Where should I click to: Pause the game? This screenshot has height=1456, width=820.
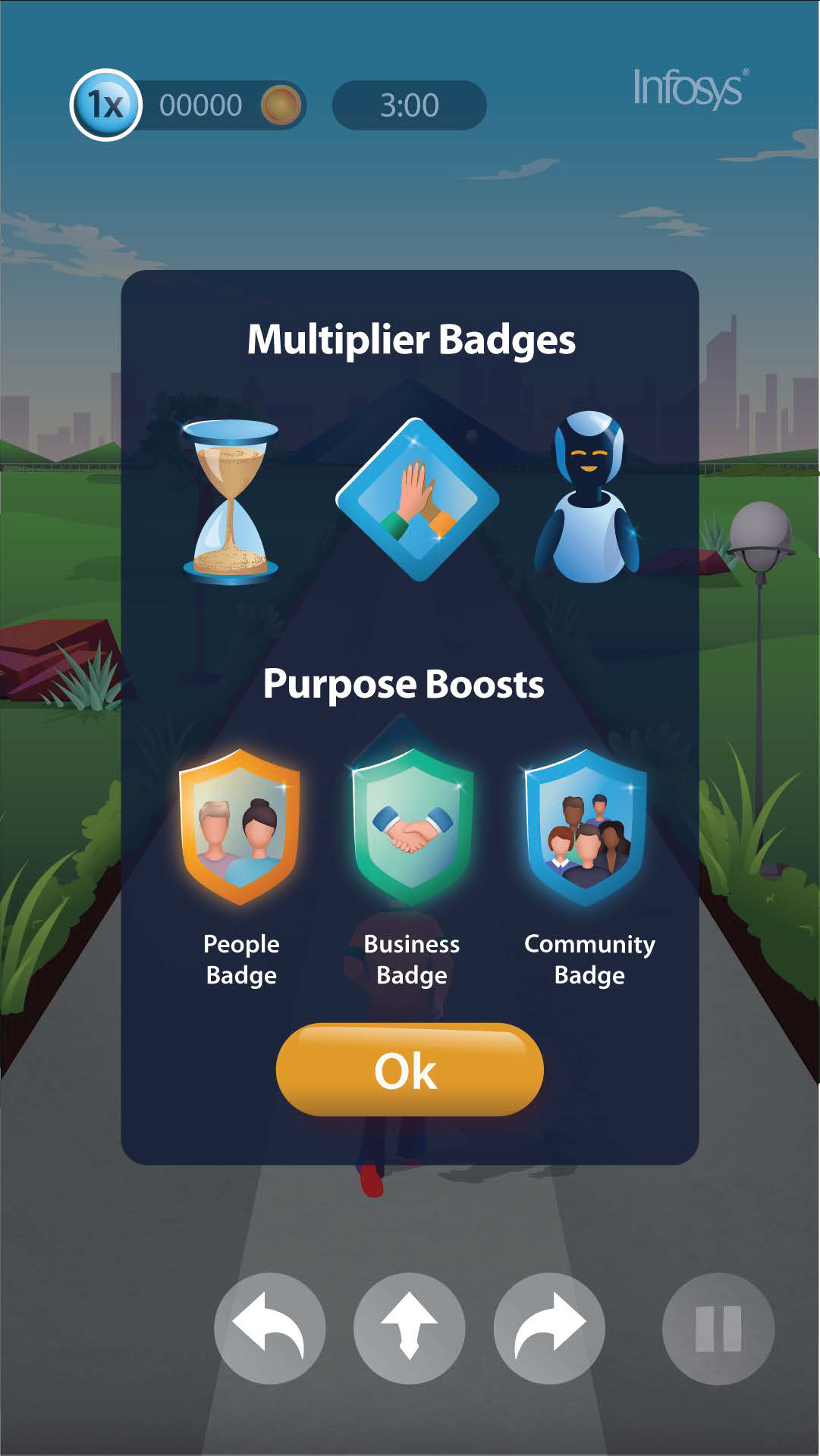coord(718,1328)
